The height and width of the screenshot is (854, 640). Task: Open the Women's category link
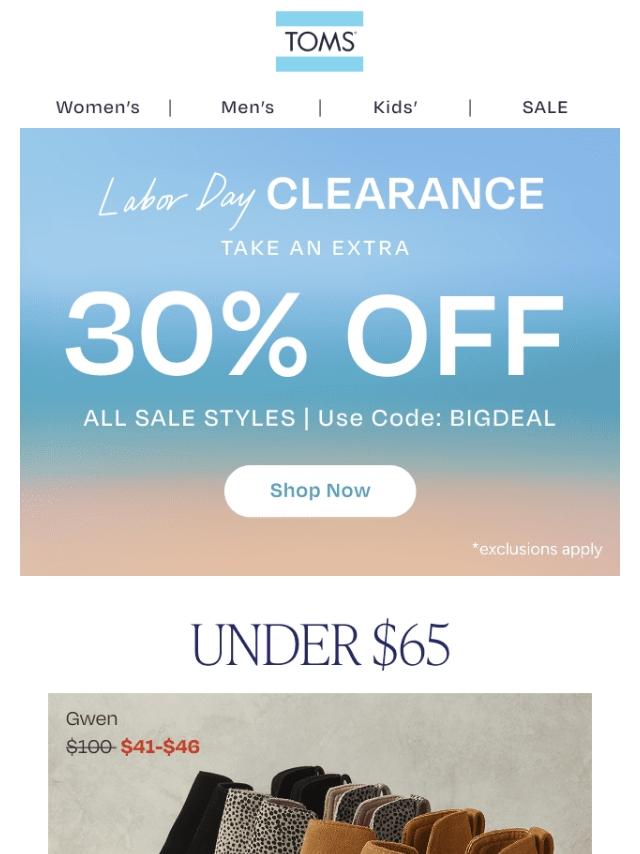[x=97, y=107]
